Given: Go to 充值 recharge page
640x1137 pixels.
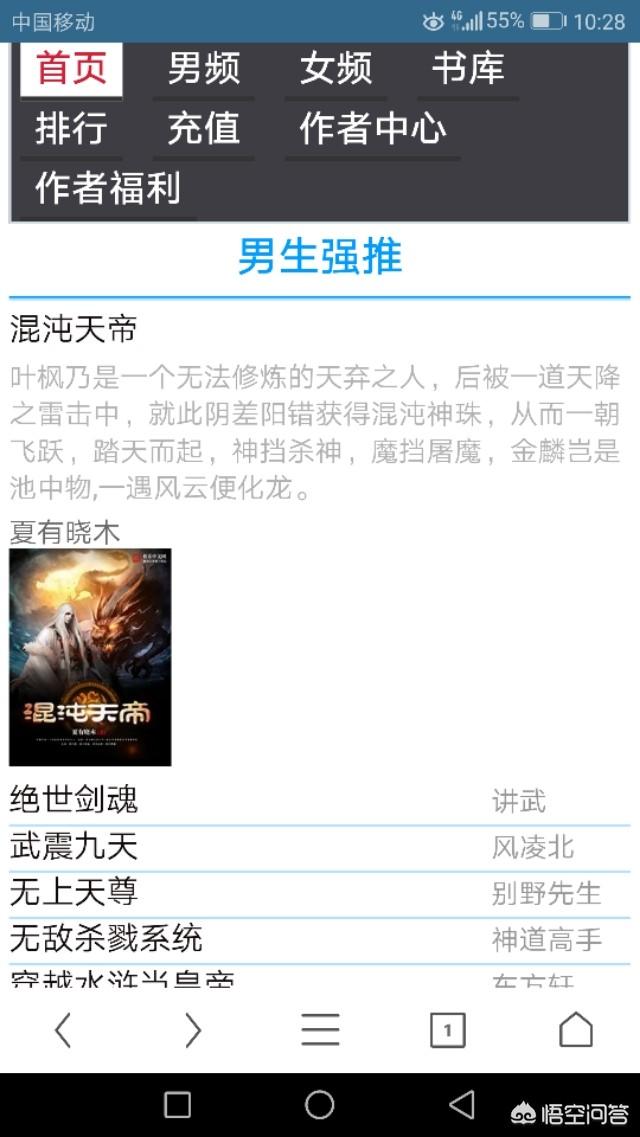Looking at the screenshot, I should point(203,129).
